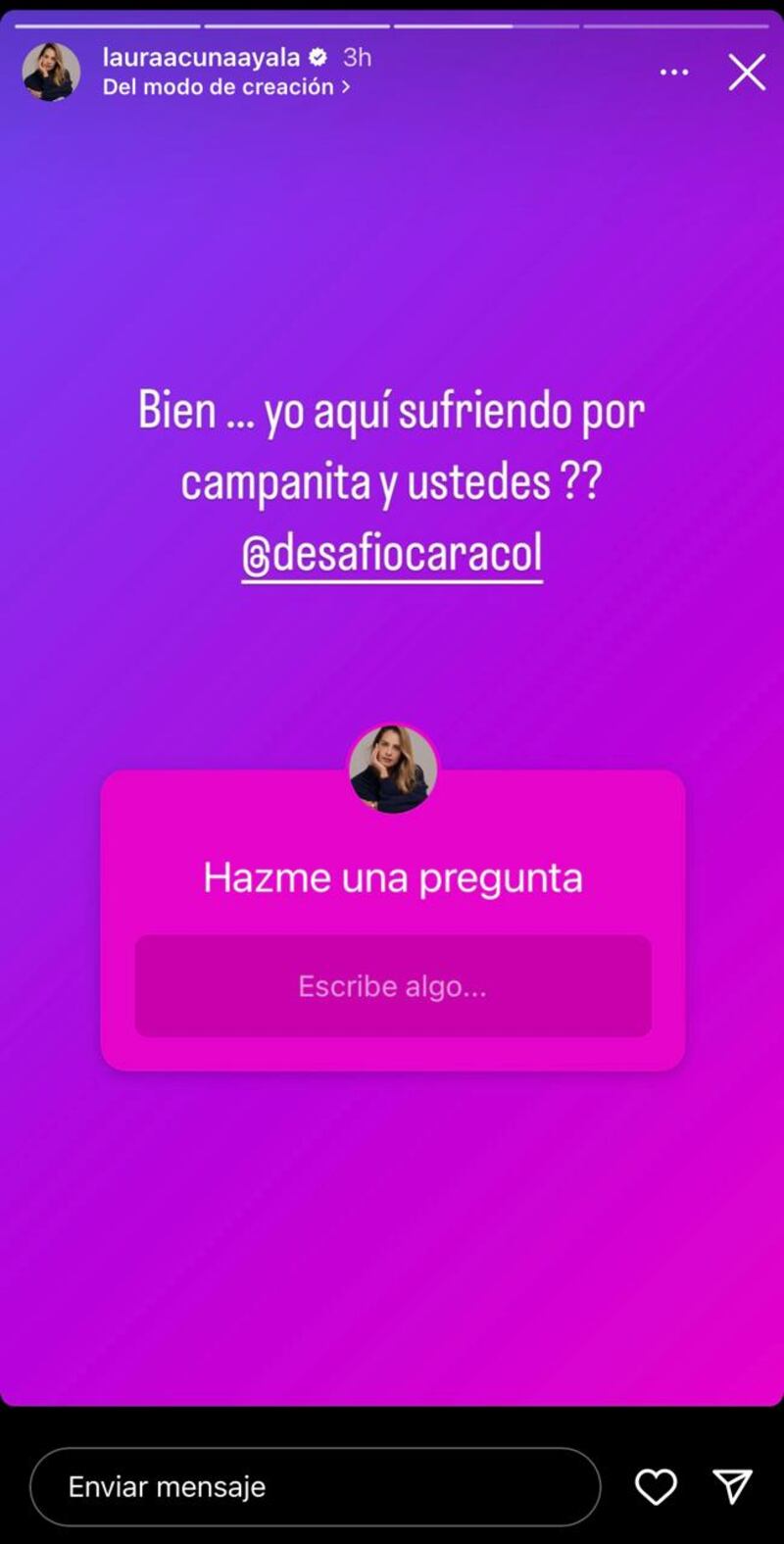Visit the @desafiocaracol tagged account
The image size is (784, 1544).
click(392, 551)
